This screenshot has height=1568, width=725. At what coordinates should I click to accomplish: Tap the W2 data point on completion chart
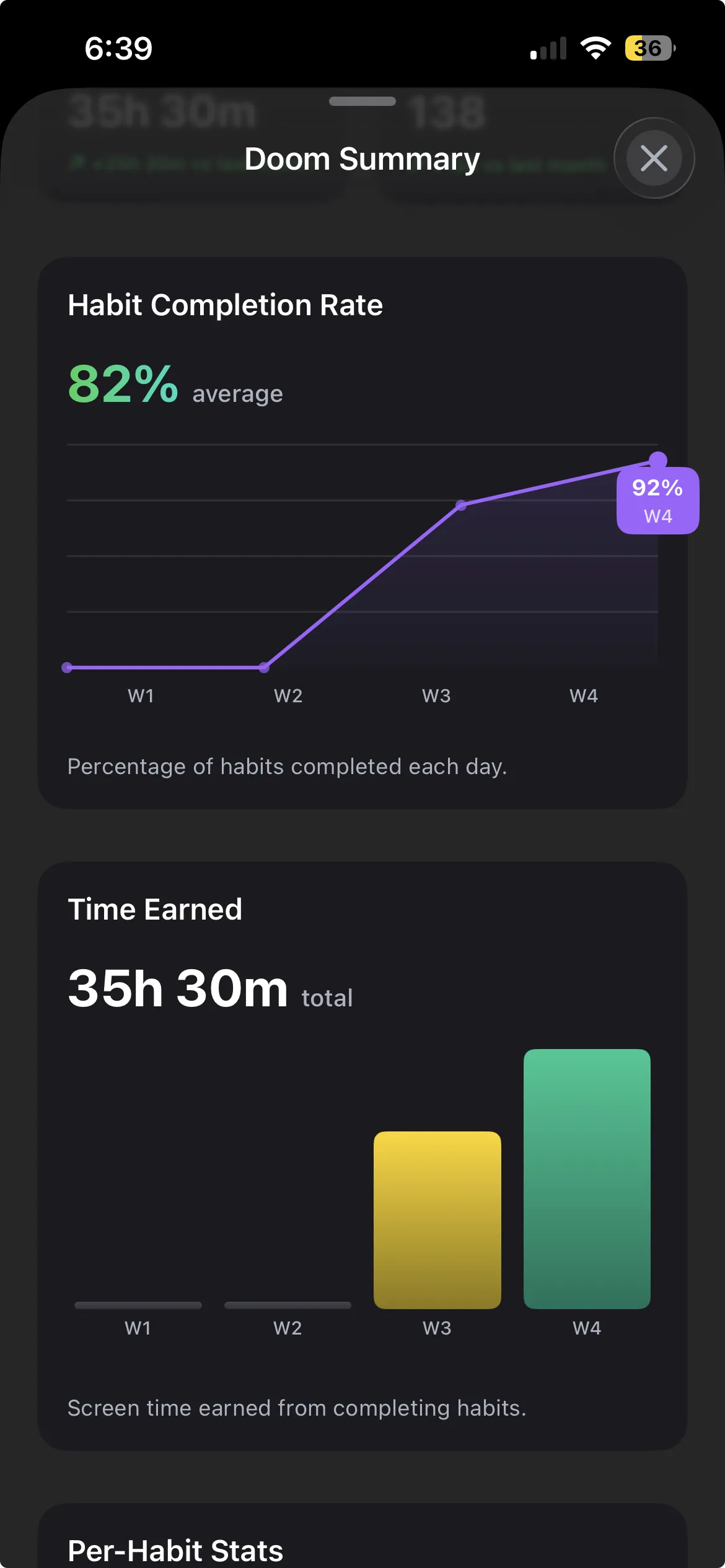pos(264,667)
